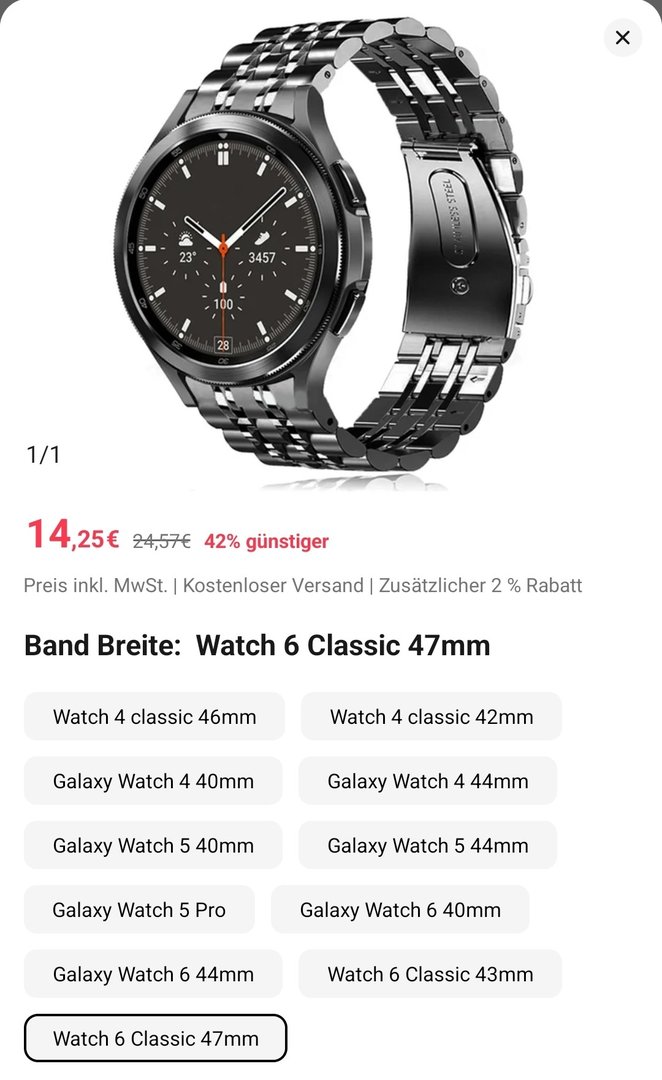Tap the selected Watch 6 Classic 47mm chip
Screen dimensions: 662x1080
155,1038
